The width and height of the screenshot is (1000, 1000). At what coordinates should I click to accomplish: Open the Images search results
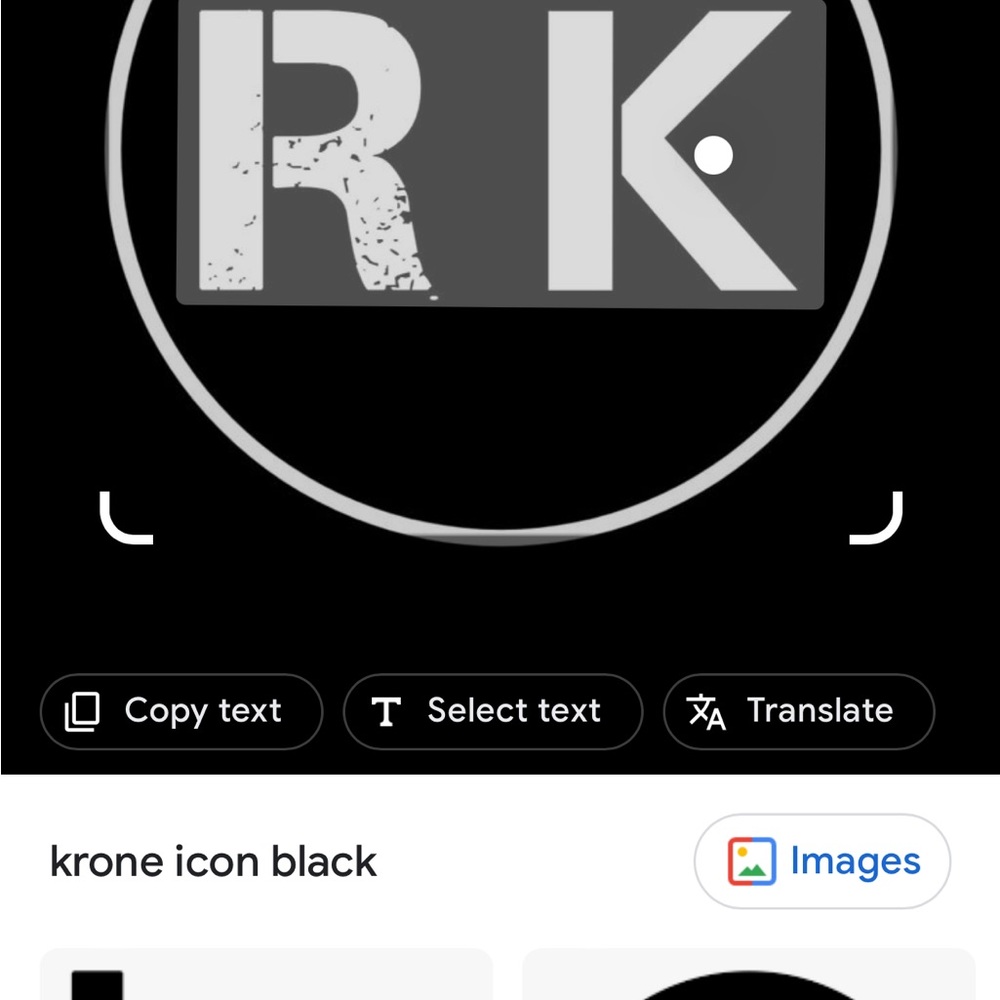tap(822, 861)
